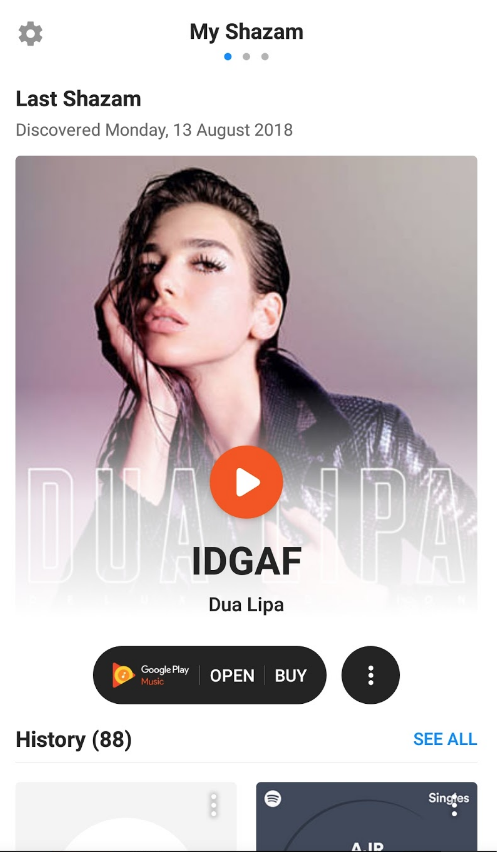
Task: Open the Dua Lipa Last Shazam card
Action: (246, 386)
